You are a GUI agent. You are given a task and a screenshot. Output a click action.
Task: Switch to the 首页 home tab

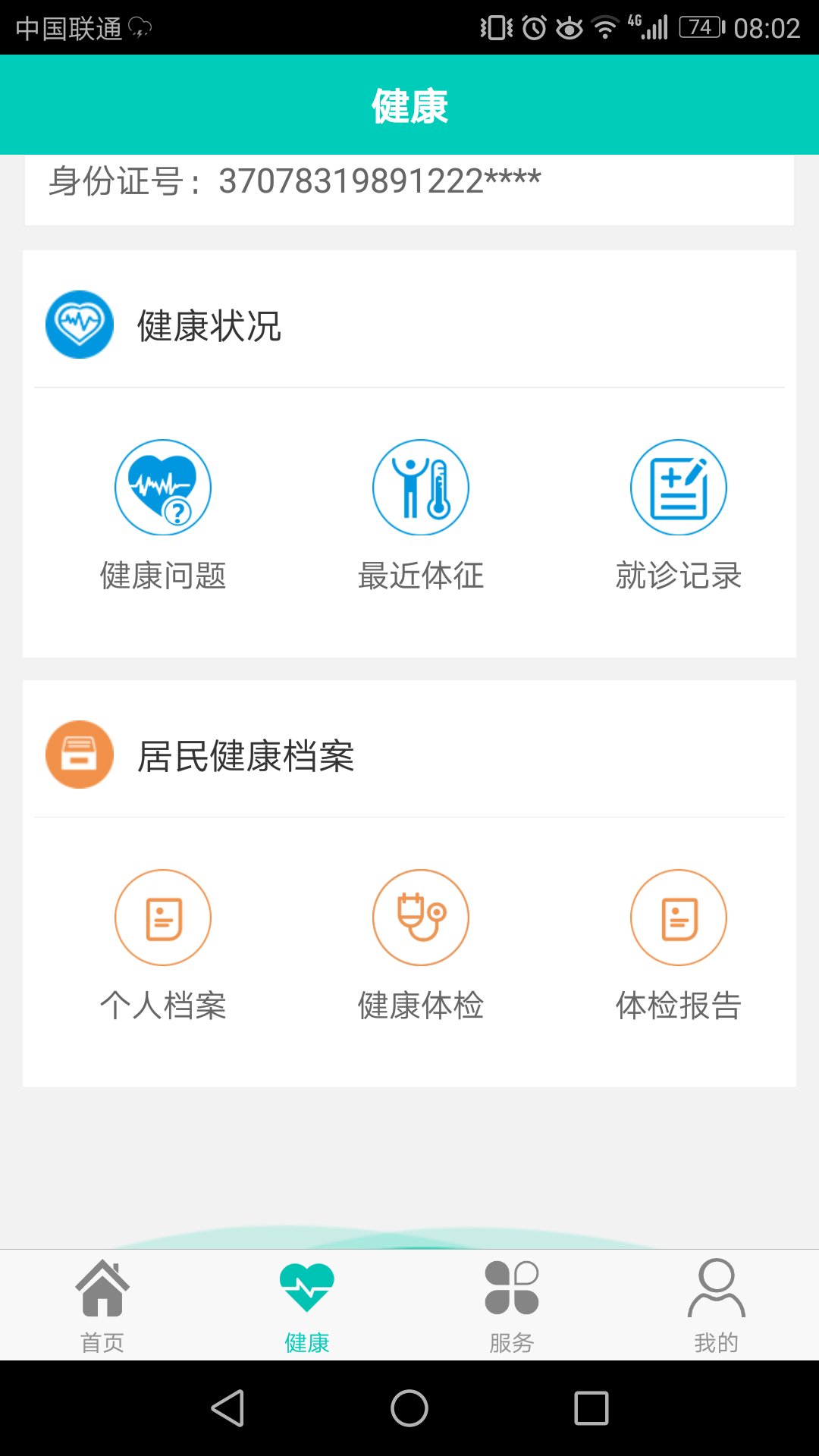(102, 1306)
